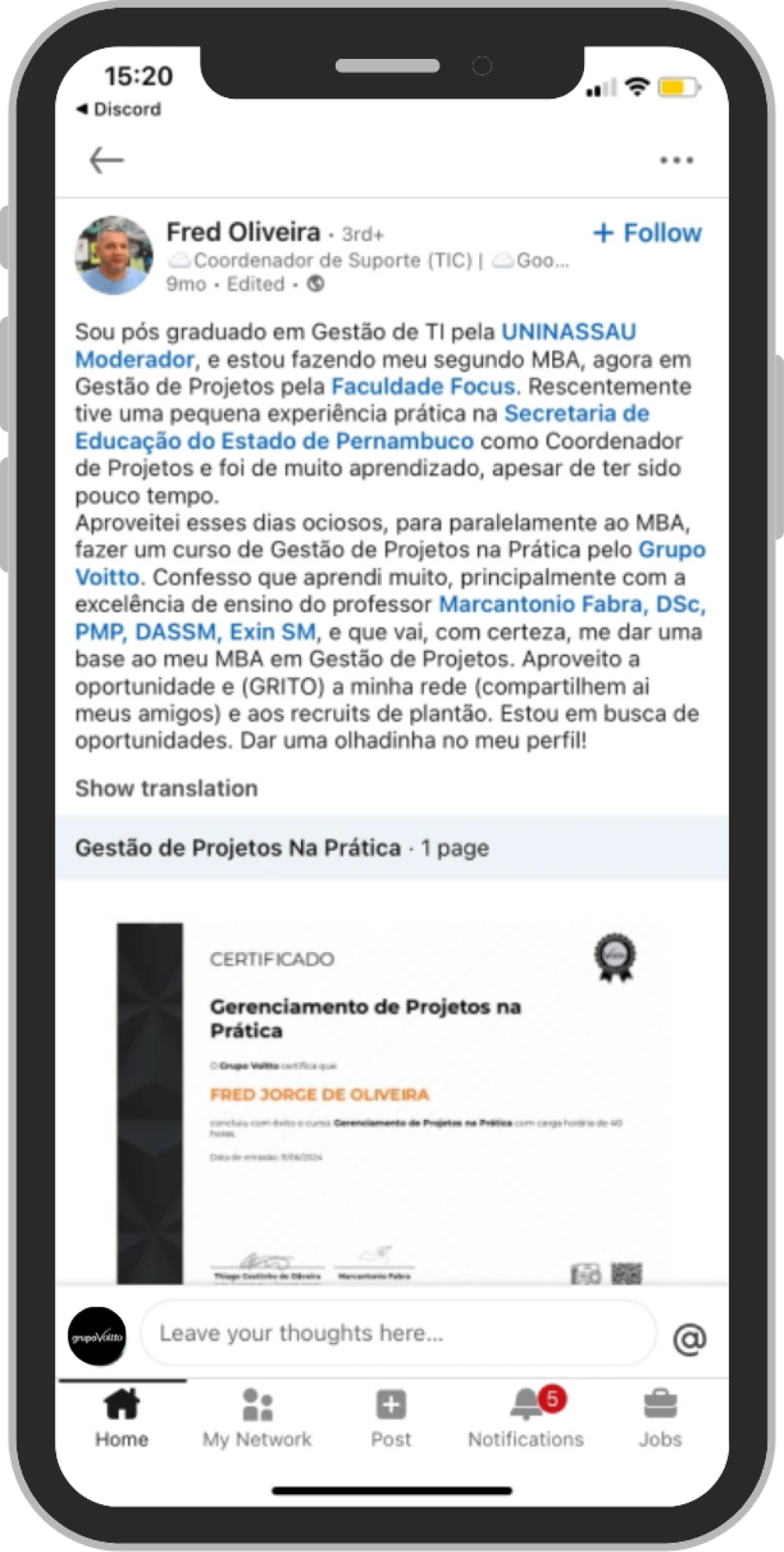Go back using the arrow icon
The width and height of the screenshot is (784, 1552).
[107, 160]
